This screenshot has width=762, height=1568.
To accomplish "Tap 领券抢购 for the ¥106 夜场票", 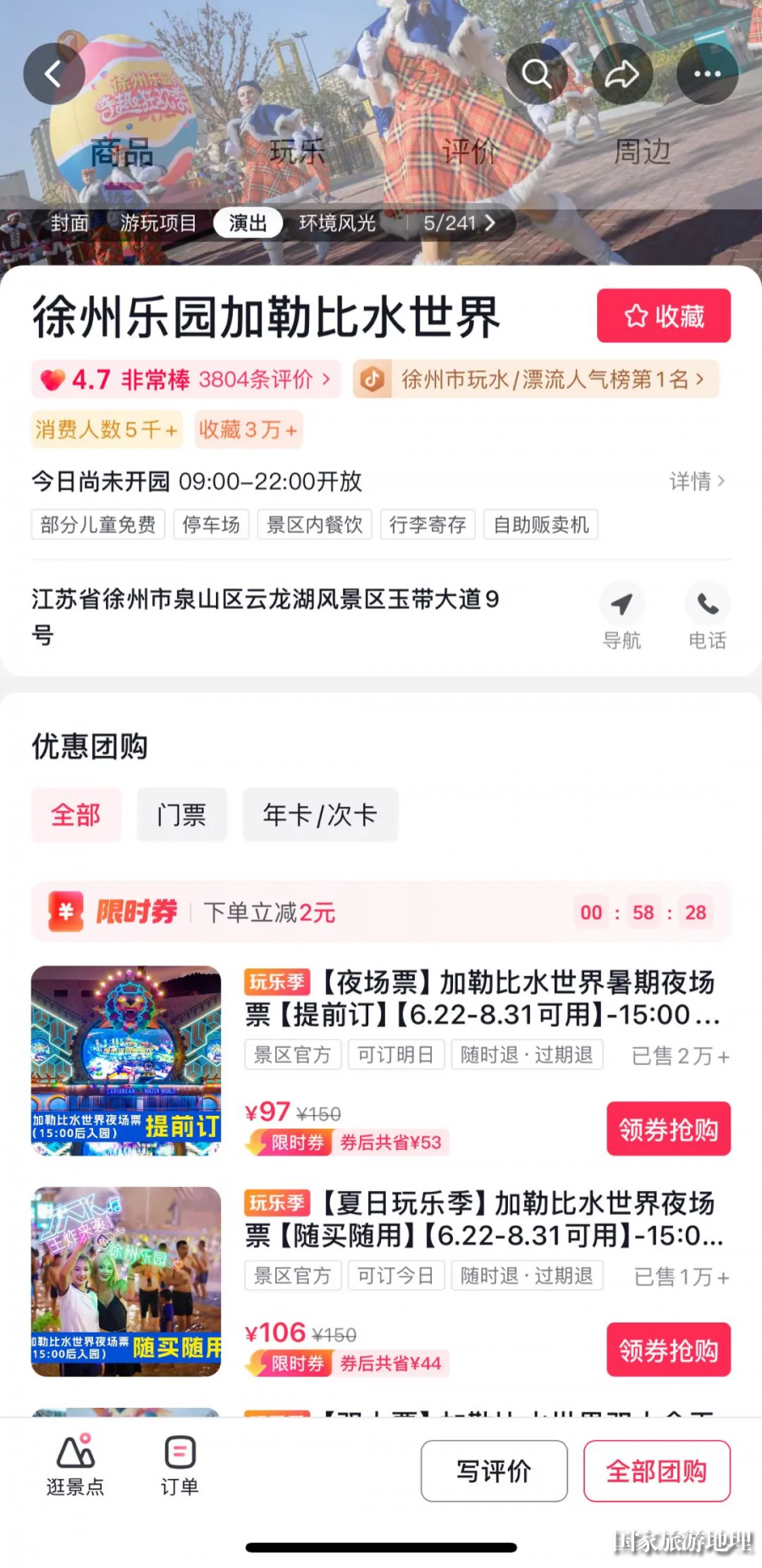I will pos(668,1350).
